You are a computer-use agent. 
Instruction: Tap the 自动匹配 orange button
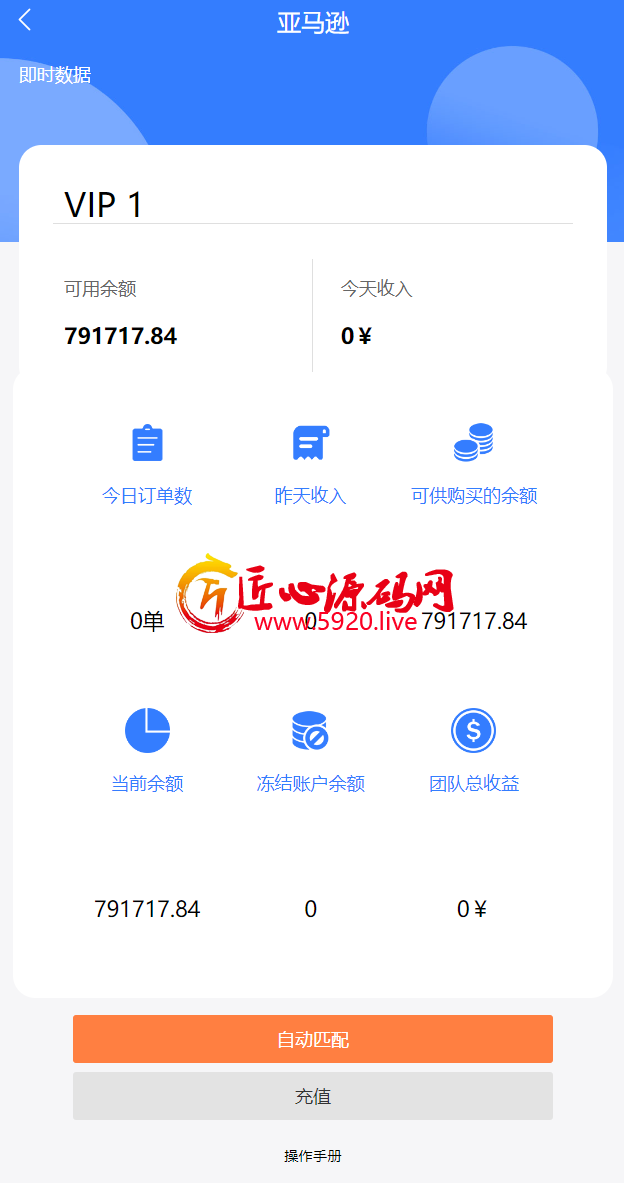(312, 1039)
